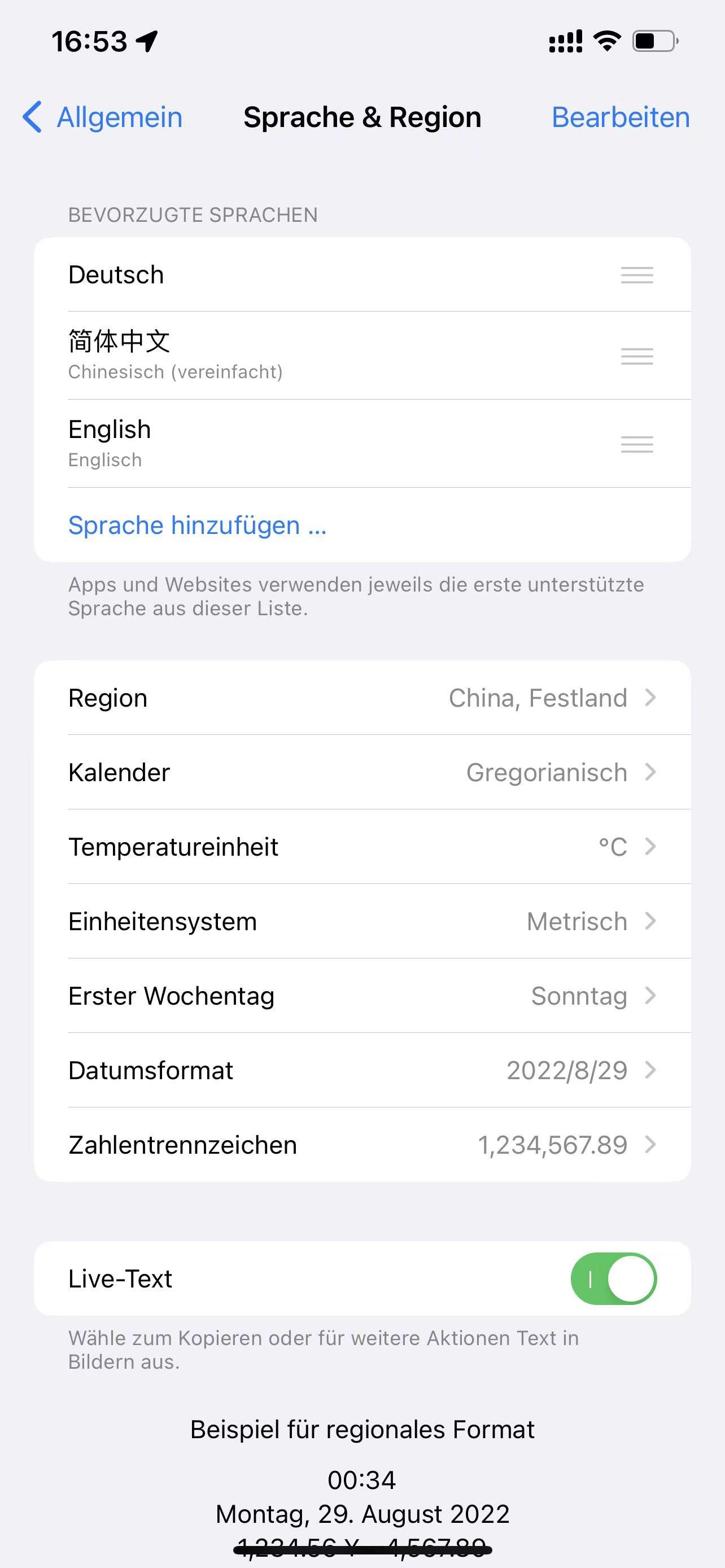Open Kalender setting
The image size is (725, 1568).
tap(361, 772)
